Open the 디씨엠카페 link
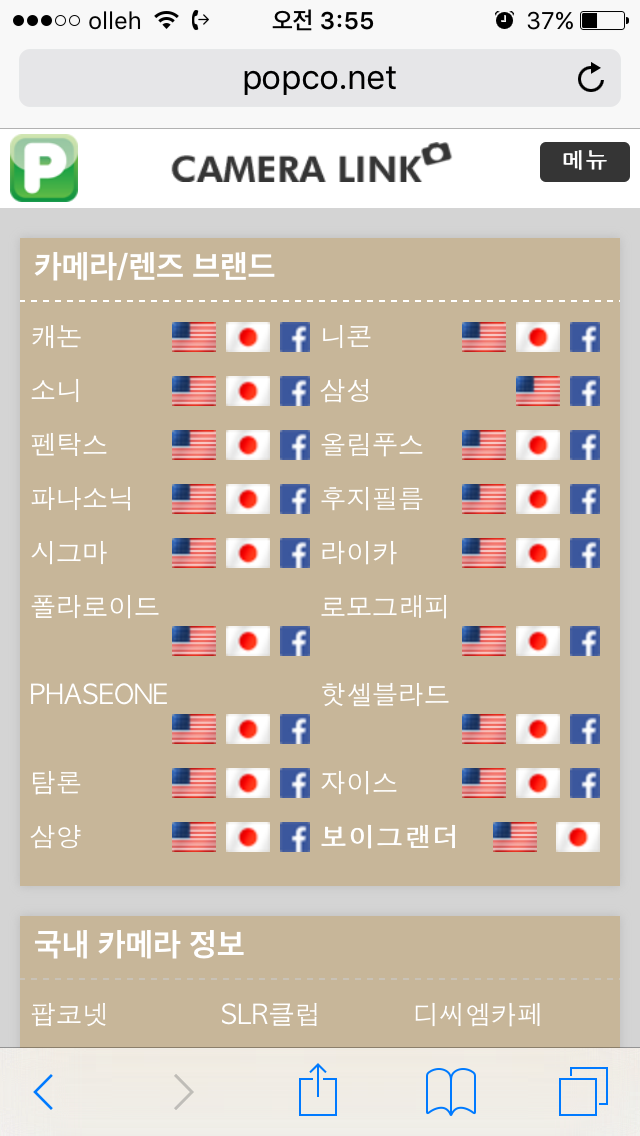The width and height of the screenshot is (640, 1136). click(477, 1015)
